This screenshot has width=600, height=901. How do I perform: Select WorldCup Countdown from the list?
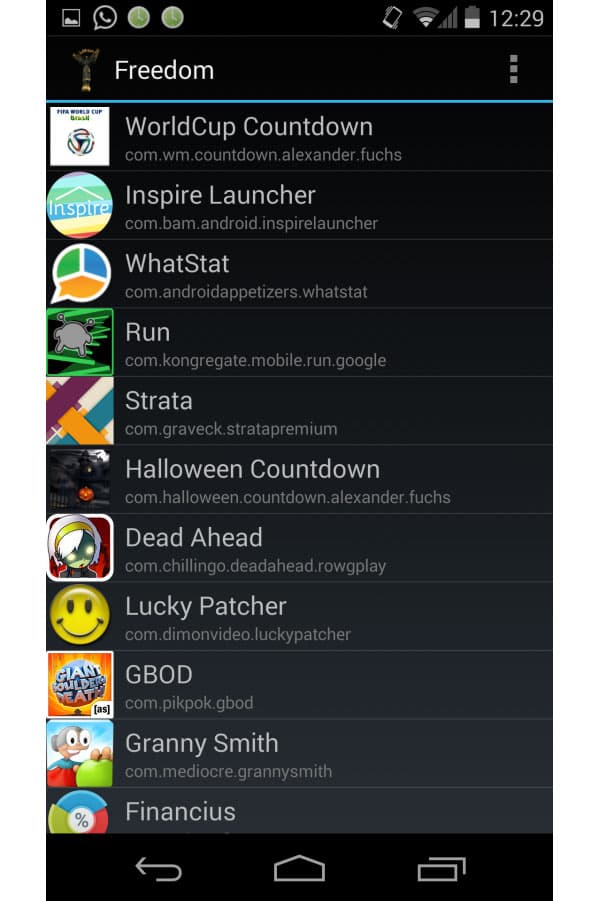(x=299, y=137)
